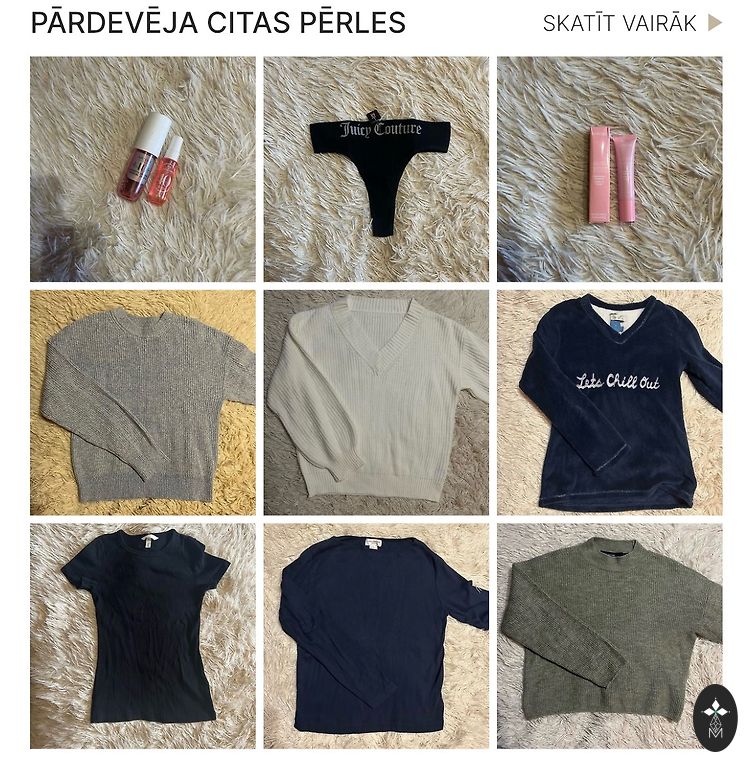Select the navy long-sleeve top item
Image resolution: width=754 pixels, height=768 pixels.
pos(376,636)
